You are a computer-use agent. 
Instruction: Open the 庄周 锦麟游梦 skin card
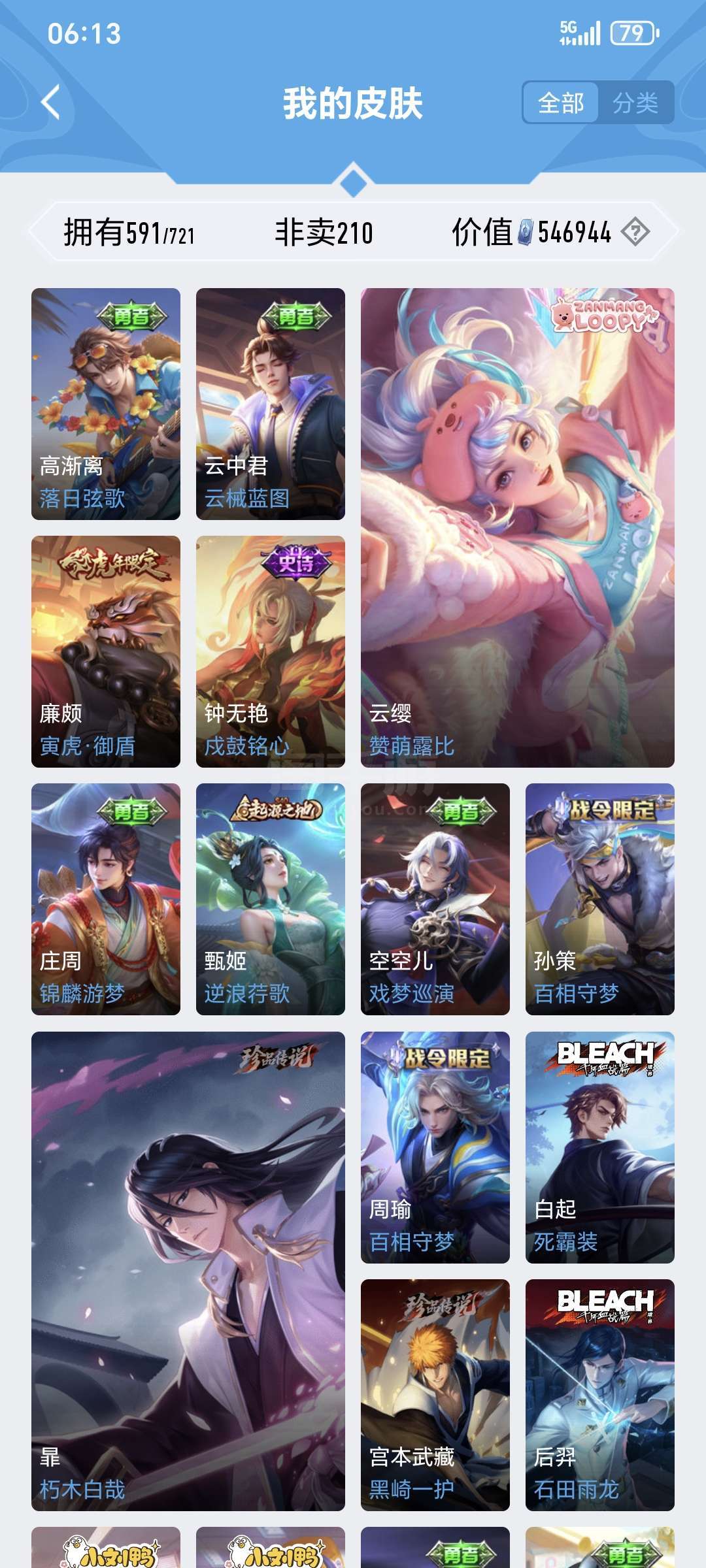[106, 899]
